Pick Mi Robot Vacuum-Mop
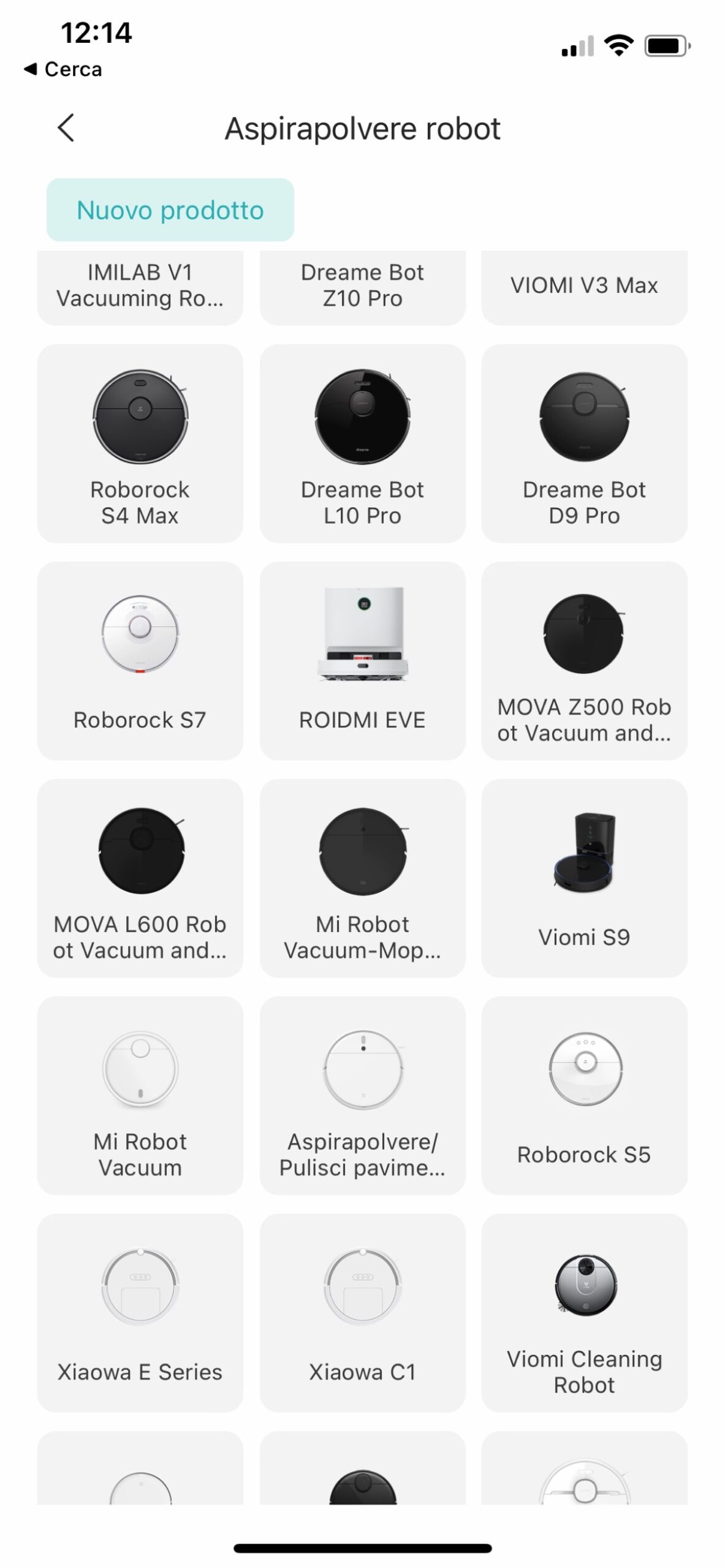This screenshot has width=725, height=1568. 362,878
